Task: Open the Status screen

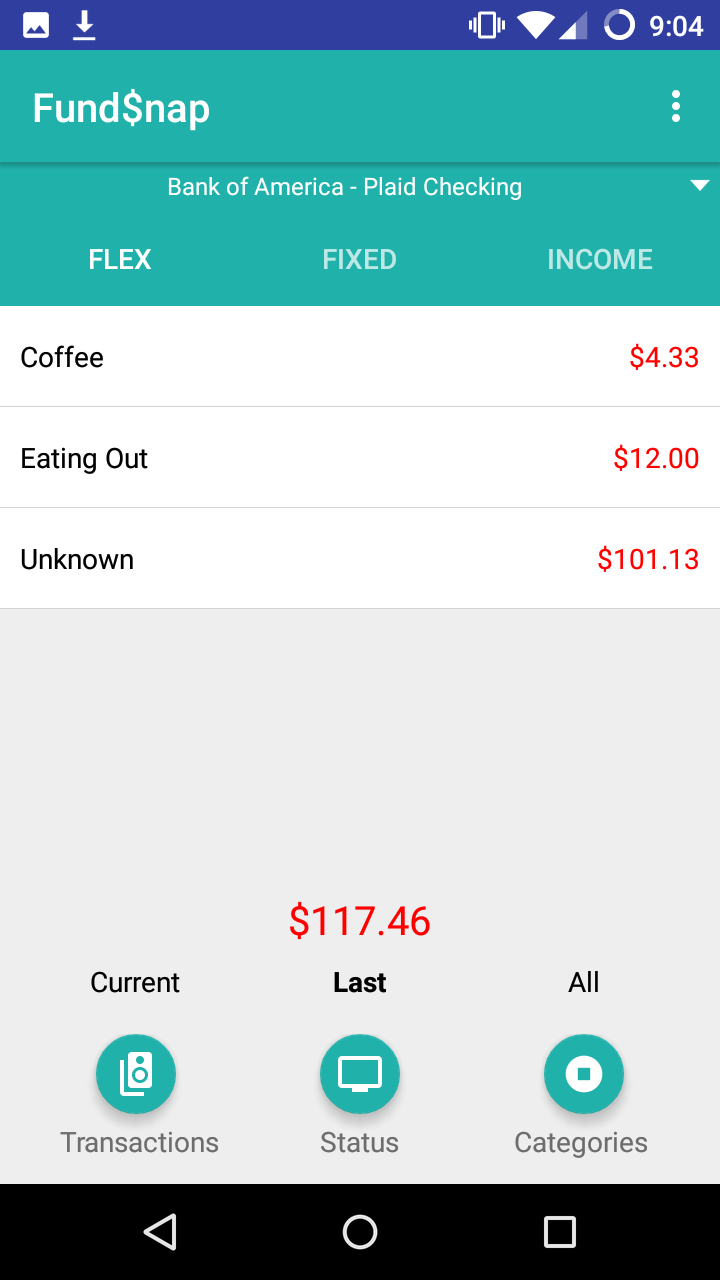Action: click(360, 1074)
